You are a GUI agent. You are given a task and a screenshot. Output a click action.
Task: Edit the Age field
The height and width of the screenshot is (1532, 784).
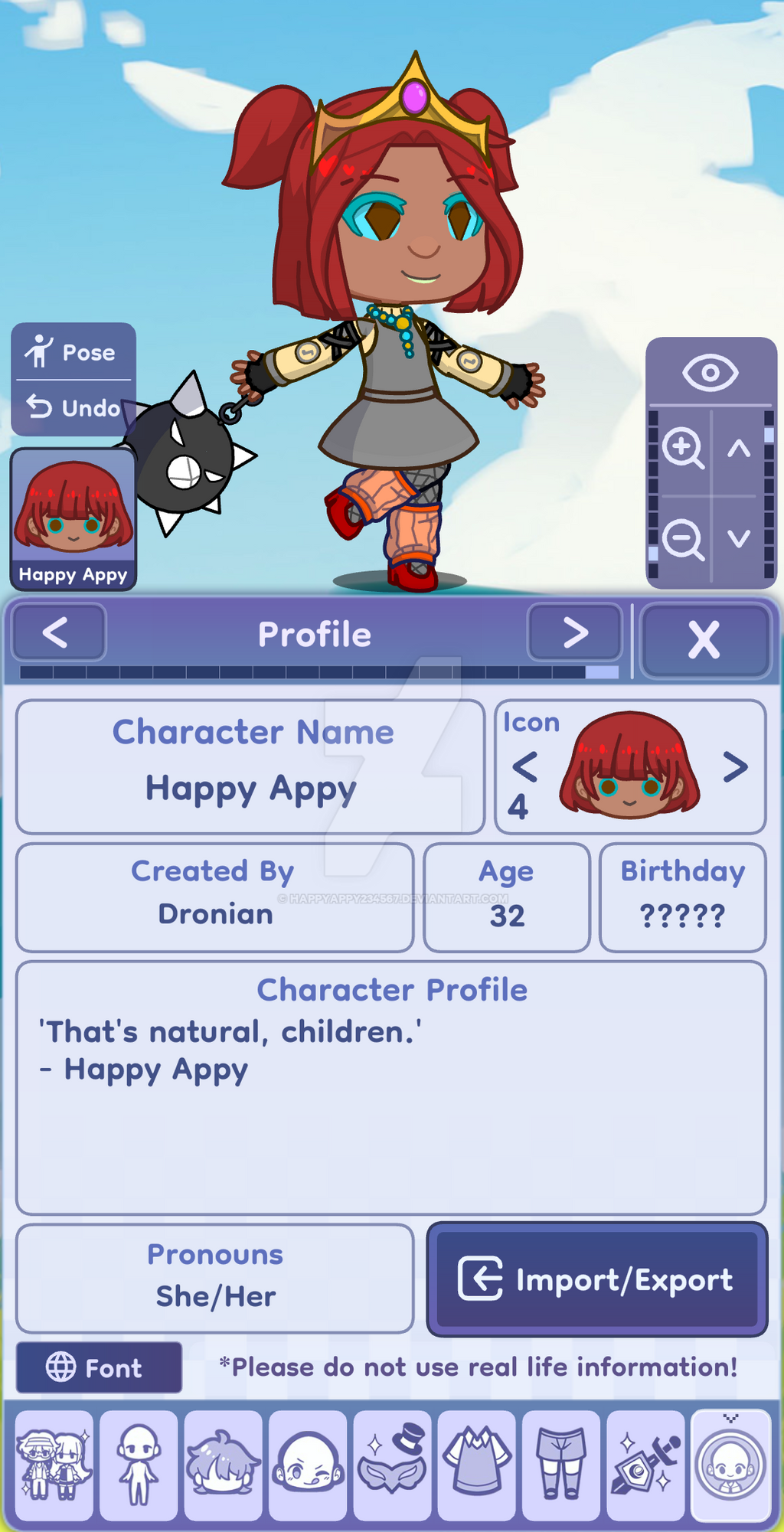[506, 897]
